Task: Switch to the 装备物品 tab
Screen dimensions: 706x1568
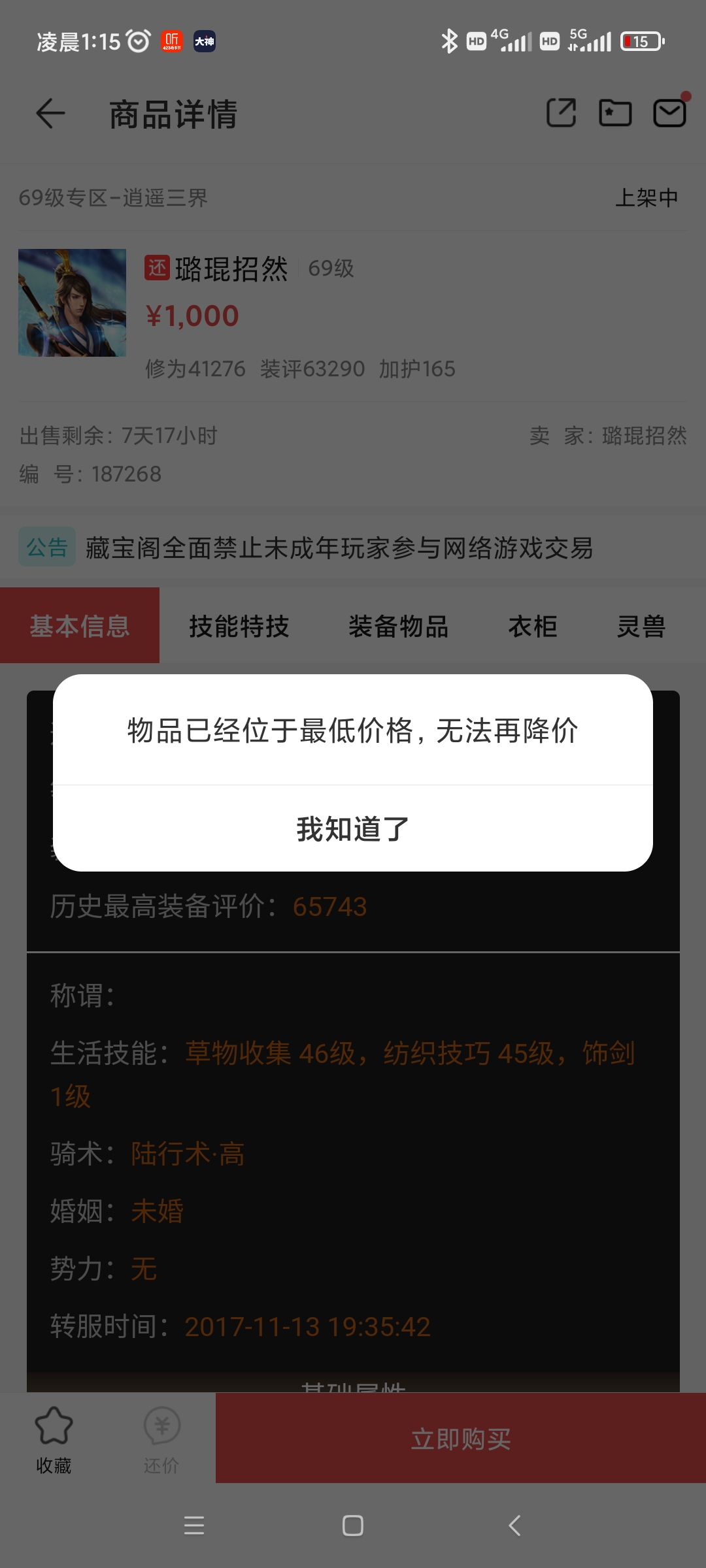Action: (x=398, y=626)
